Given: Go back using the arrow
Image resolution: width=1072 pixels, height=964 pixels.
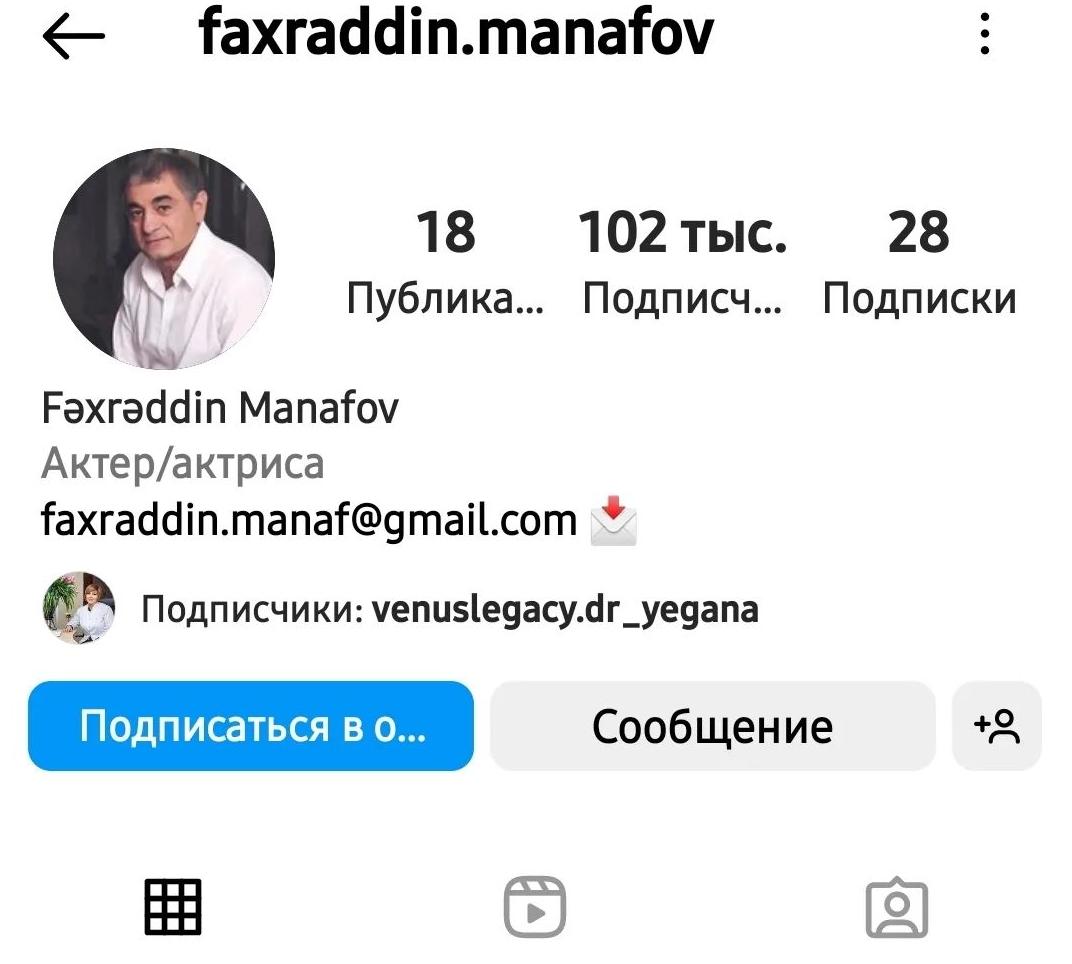Looking at the screenshot, I should [74, 37].
